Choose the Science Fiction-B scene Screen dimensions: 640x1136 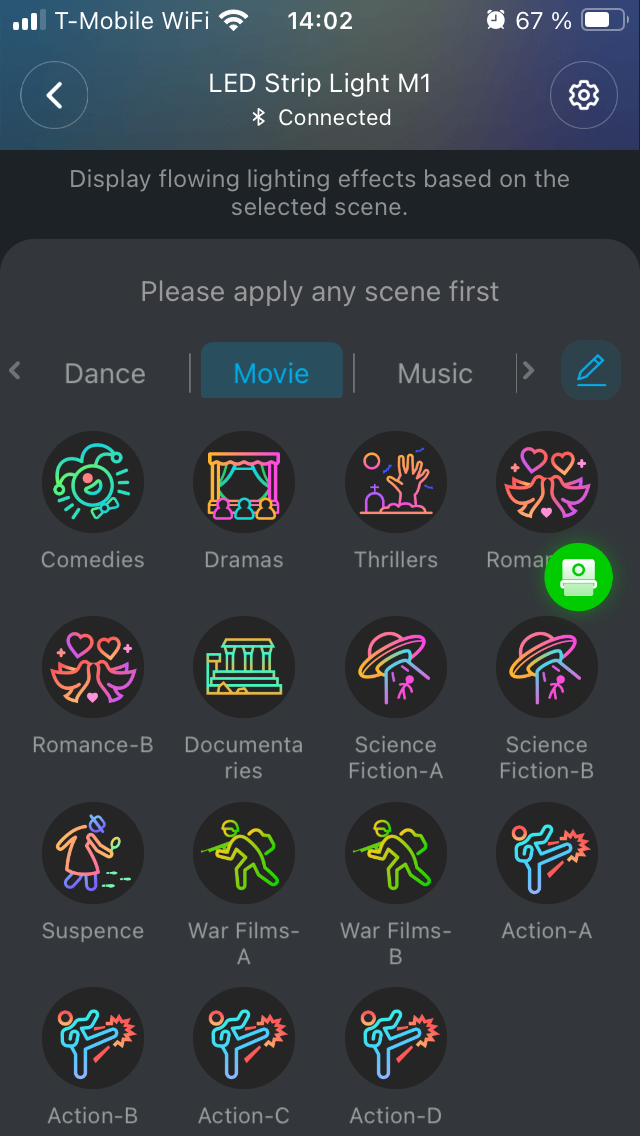click(x=547, y=667)
